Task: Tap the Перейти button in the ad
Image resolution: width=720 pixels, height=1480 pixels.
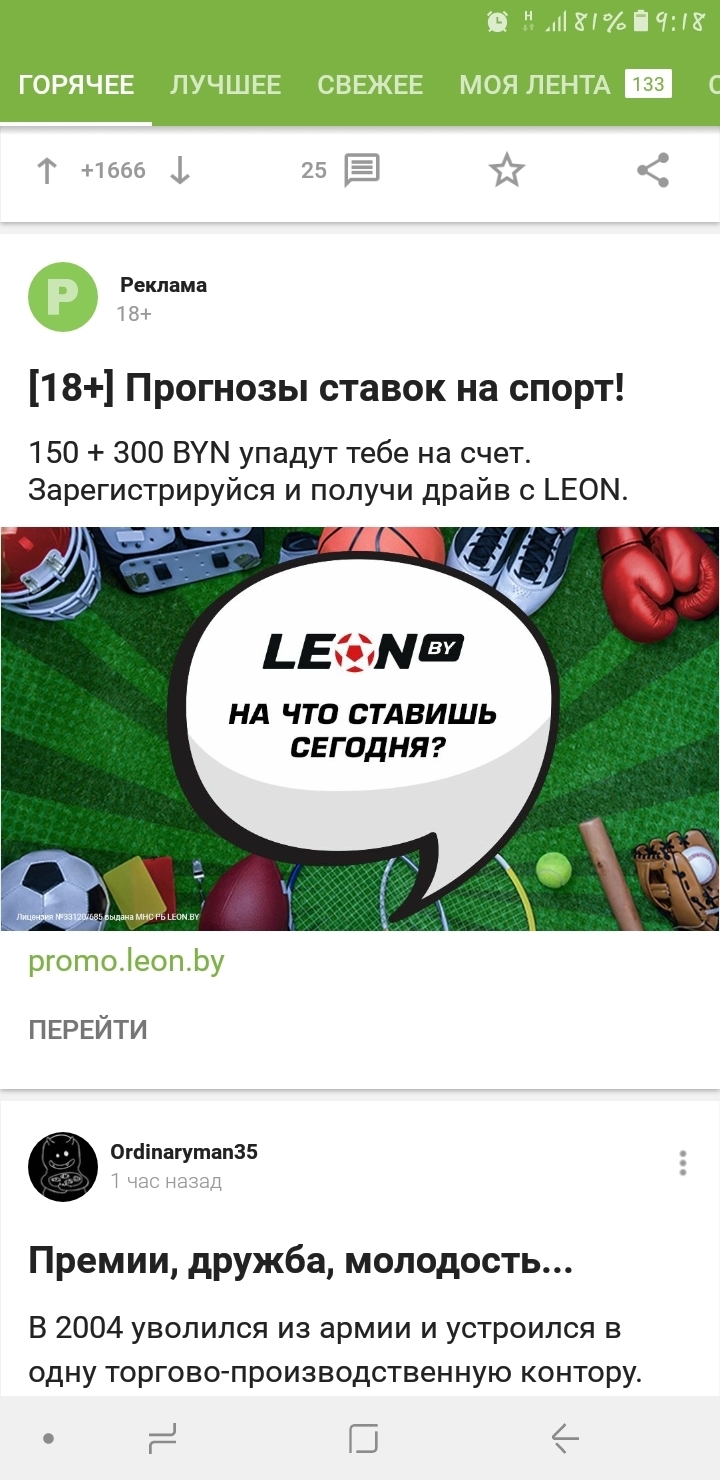Action: click(x=88, y=1030)
